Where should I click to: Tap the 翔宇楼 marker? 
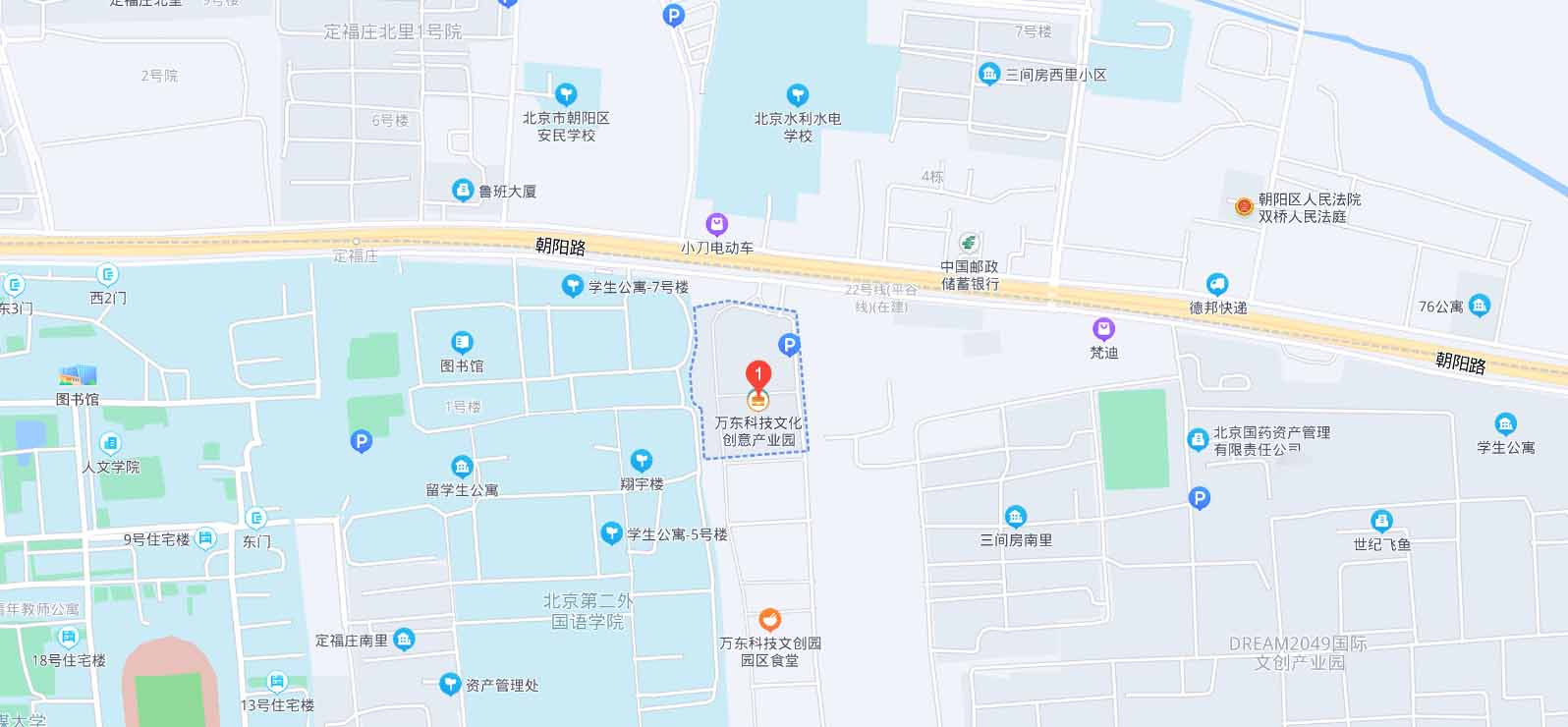(642, 460)
